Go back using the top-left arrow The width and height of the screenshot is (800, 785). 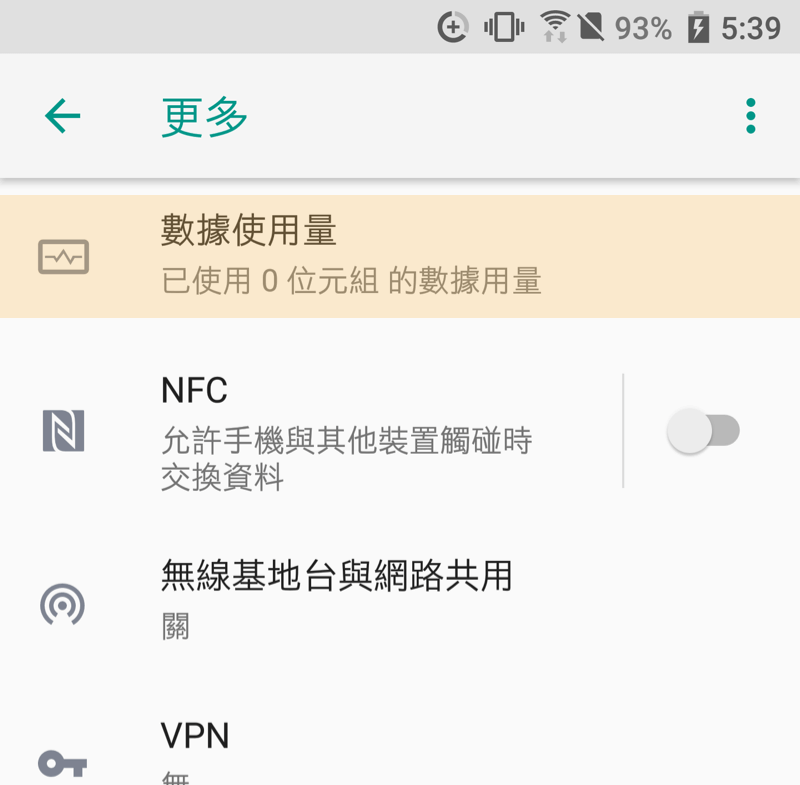coord(62,117)
